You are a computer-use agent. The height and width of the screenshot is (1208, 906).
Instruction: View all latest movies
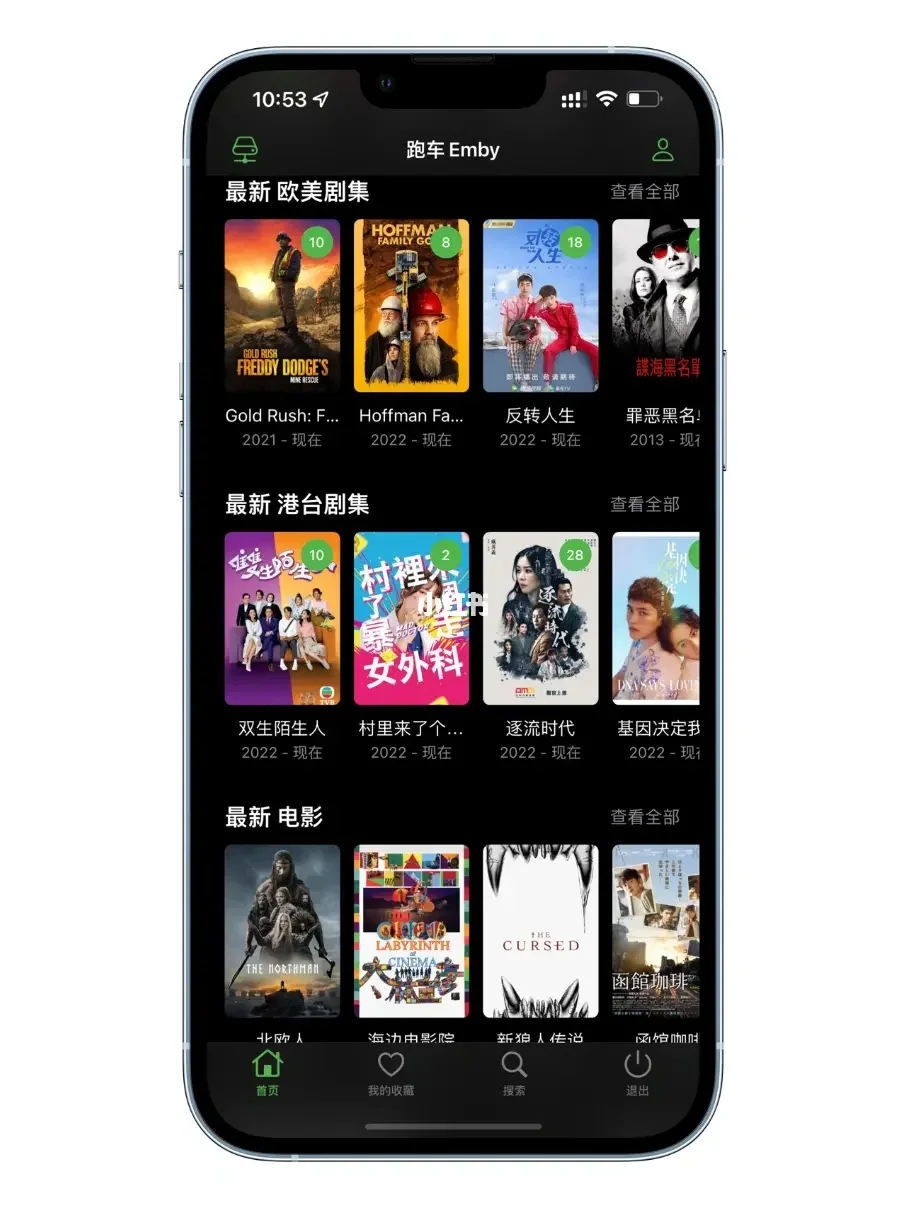coord(644,817)
